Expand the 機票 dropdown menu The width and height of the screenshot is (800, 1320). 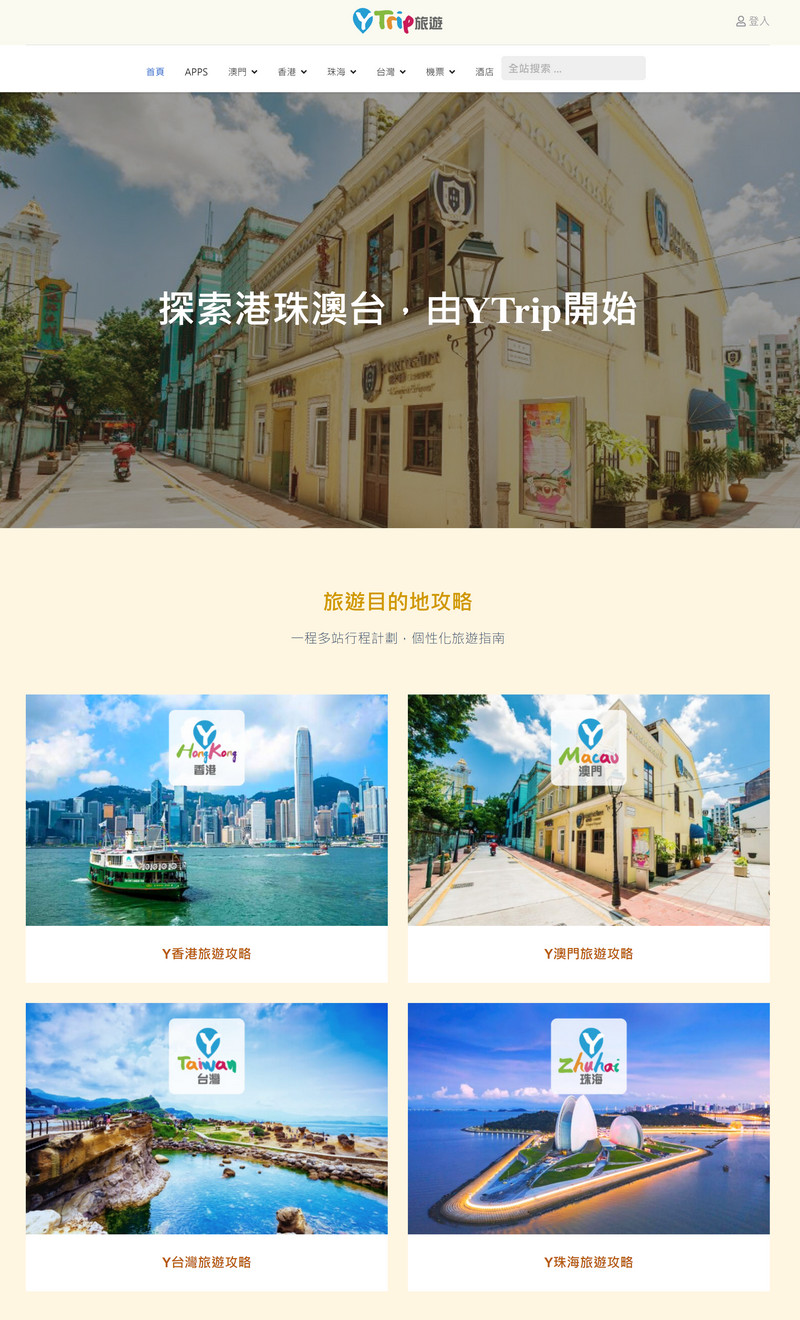click(x=440, y=72)
